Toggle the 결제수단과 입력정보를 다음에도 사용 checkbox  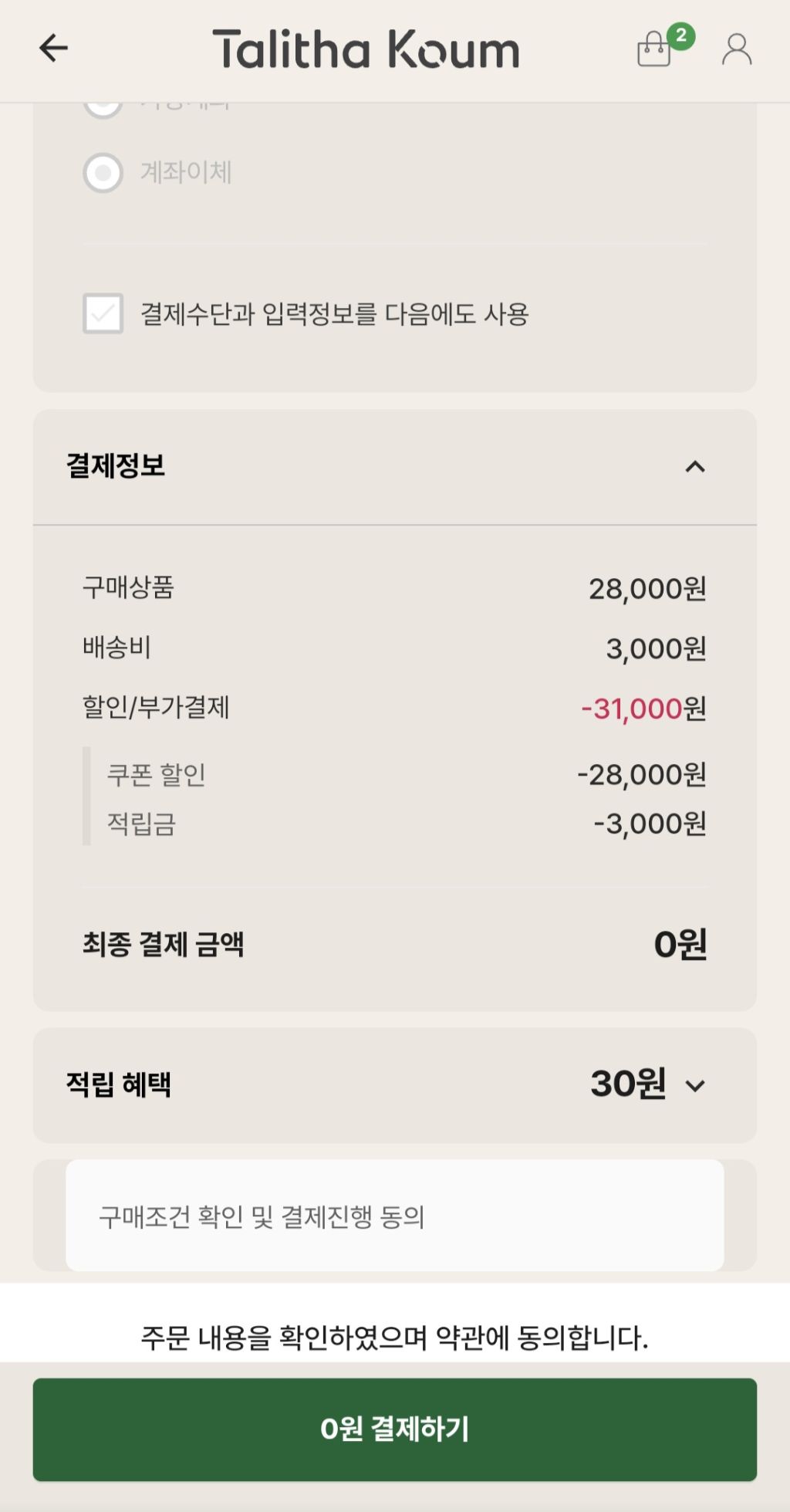[x=103, y=313]
